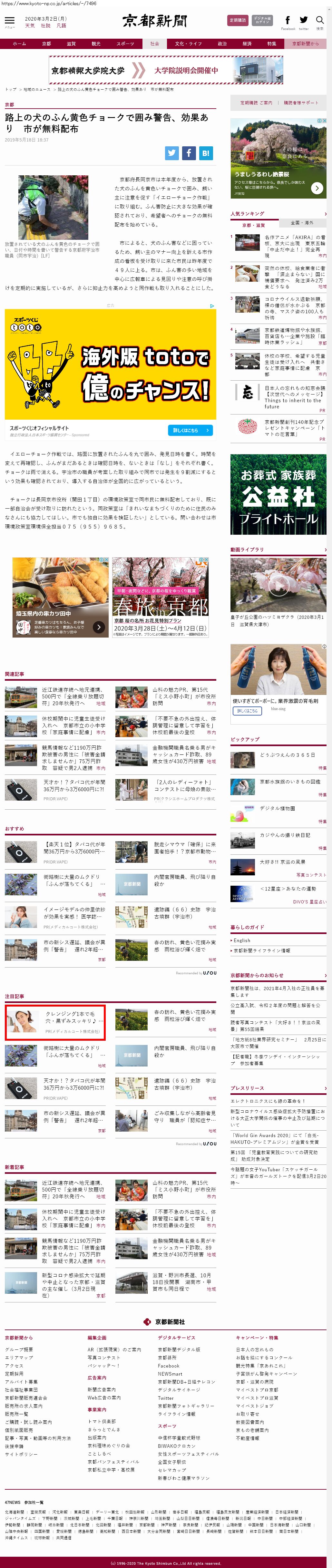Open the search icon in the header

319,21
